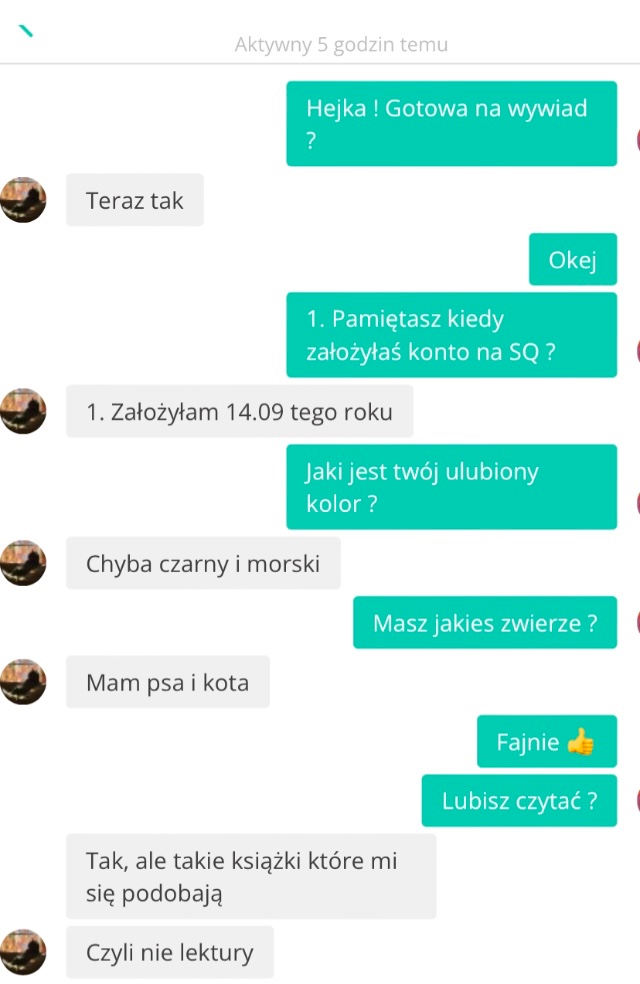640x984 pixels.
Task: Go back using the top-left arrow
Action: coord(26,31)
